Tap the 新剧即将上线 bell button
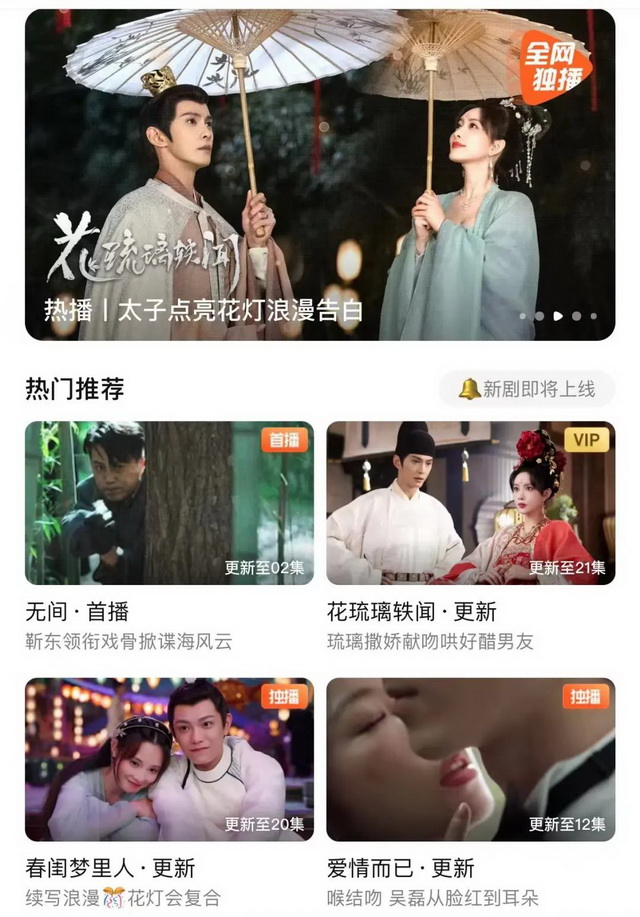640x917 pixels. tap(527, 389)
